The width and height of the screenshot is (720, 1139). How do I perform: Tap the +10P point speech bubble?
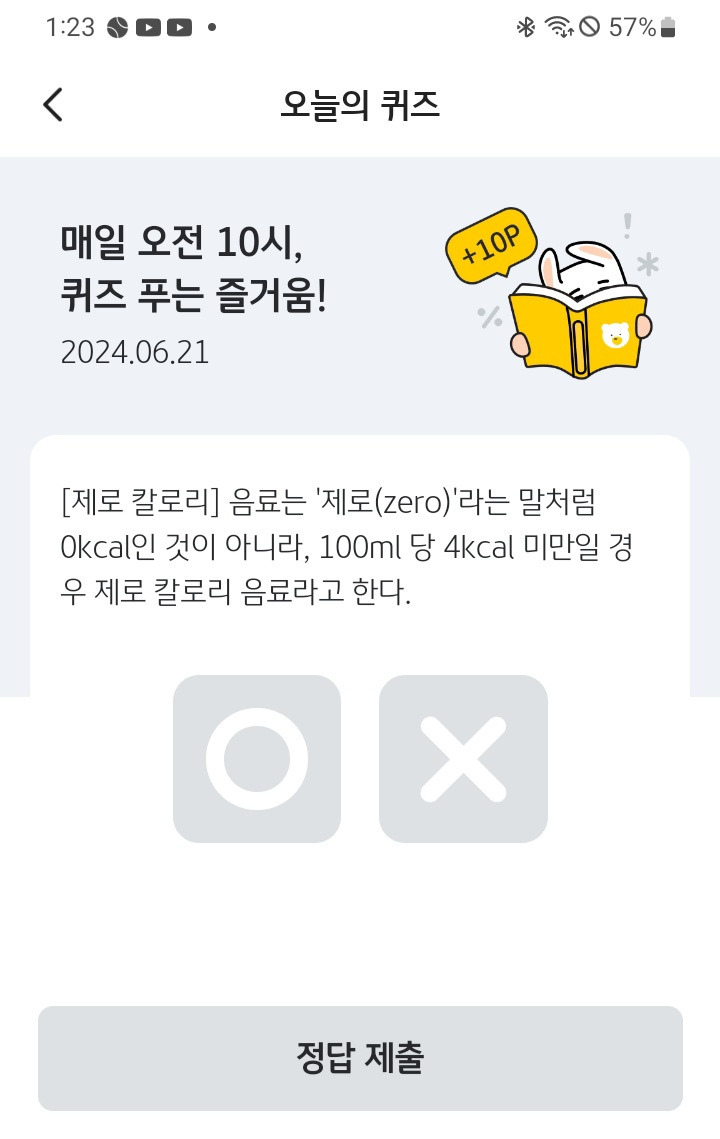492,244
